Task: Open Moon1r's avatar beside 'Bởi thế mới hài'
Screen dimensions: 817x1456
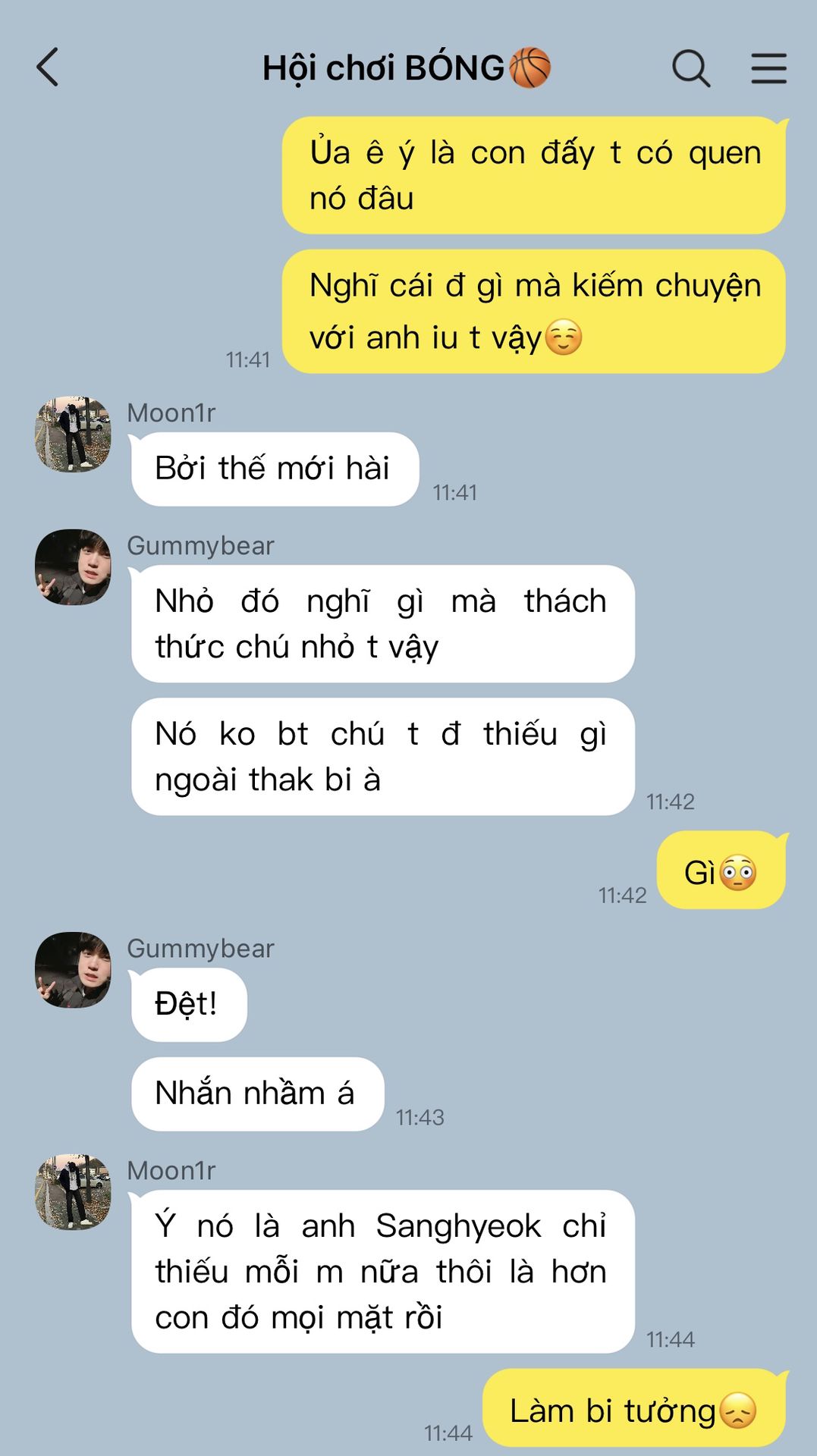Action: pyautogui.click(x=73, y=434)
